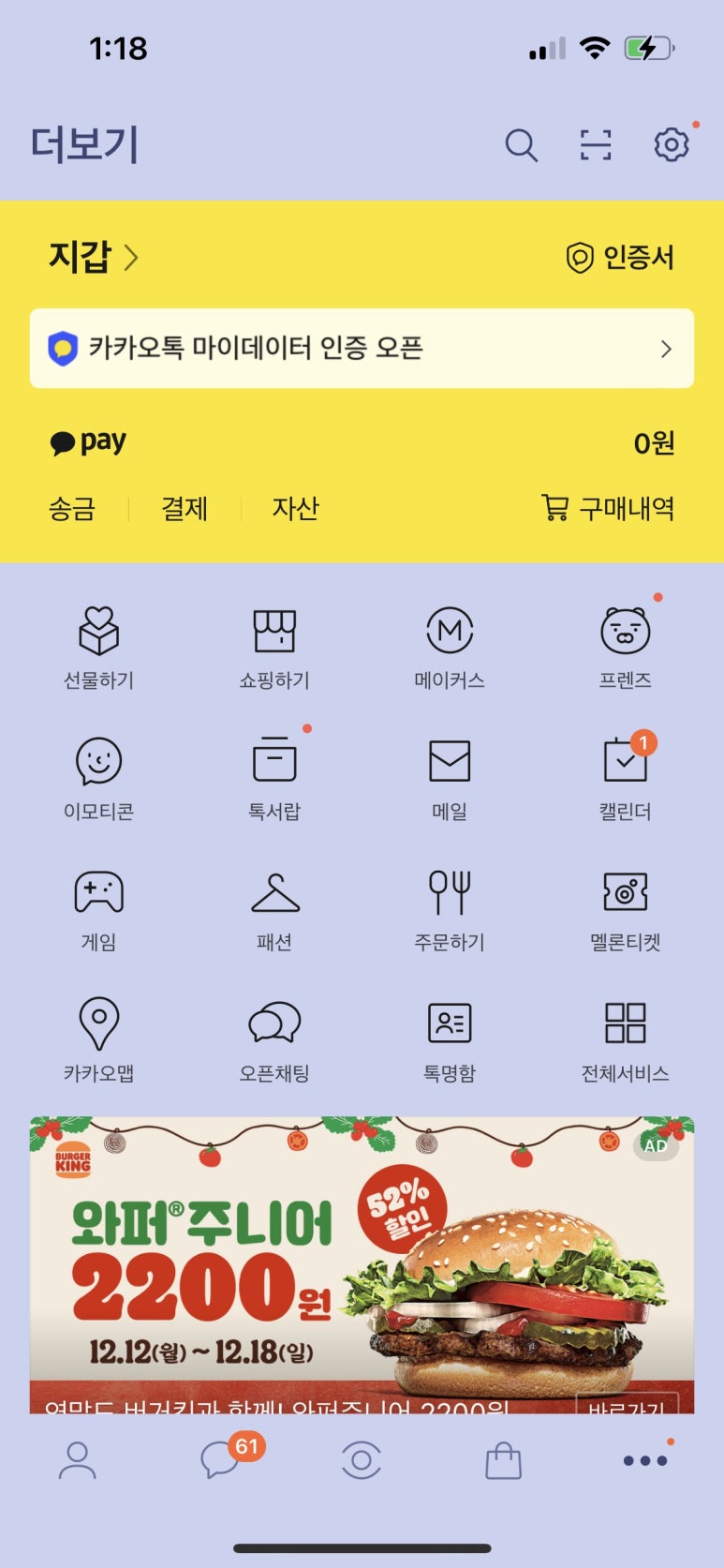Viewport: 724px width, 1568px height.
Task: Open the QR code scanner icon
Action: pyautogui.click(x=596, y=145)
